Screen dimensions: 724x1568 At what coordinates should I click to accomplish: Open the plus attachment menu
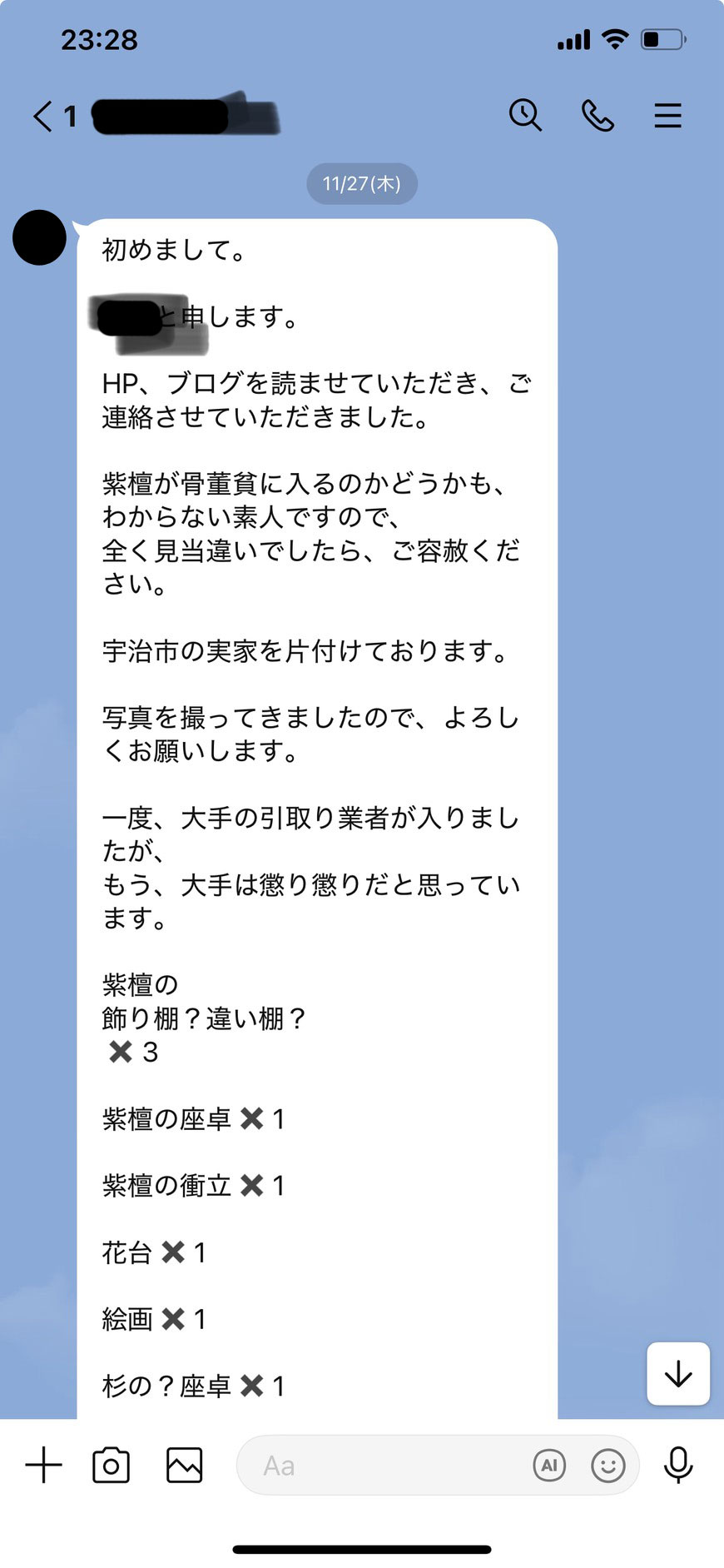point(43,1465)
